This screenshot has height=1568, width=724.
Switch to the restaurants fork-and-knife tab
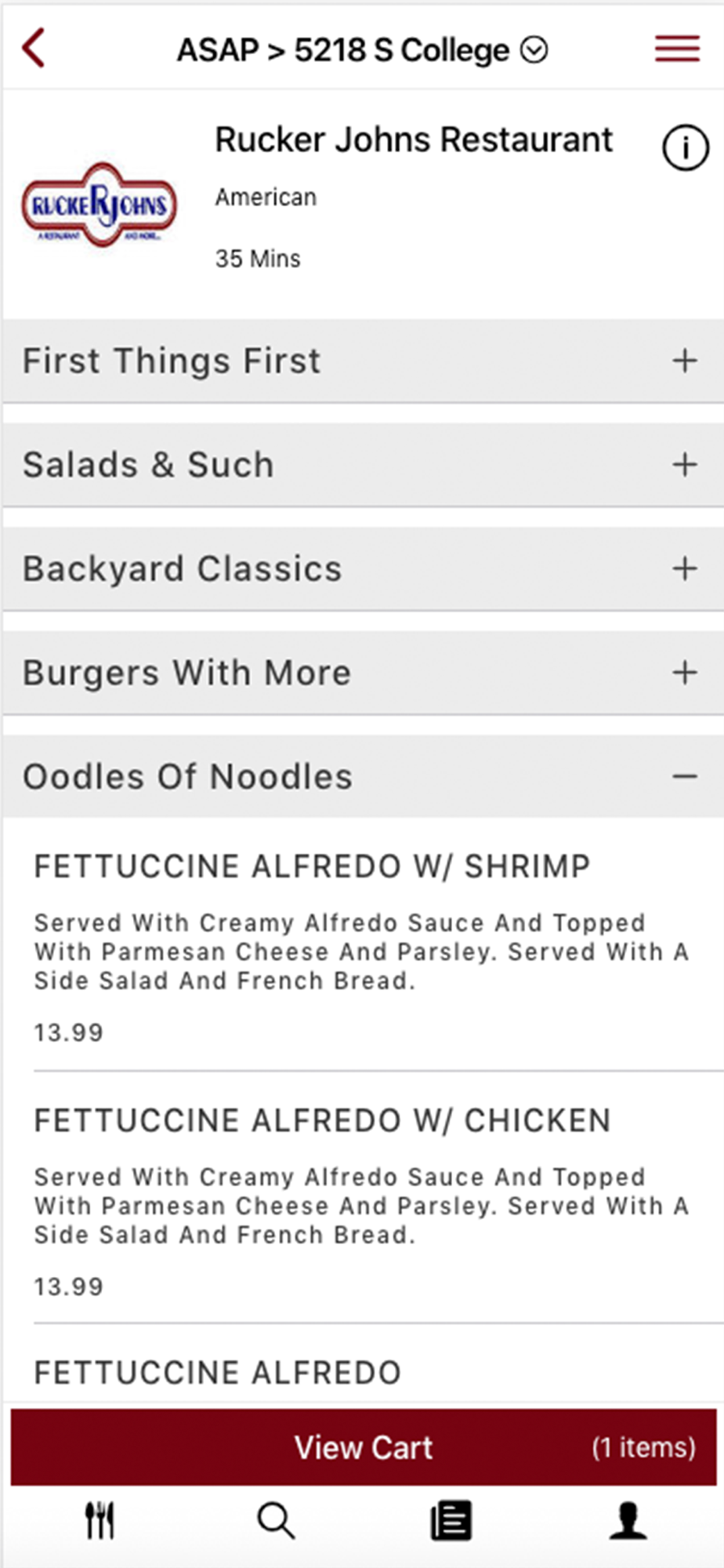[100, 1521]
